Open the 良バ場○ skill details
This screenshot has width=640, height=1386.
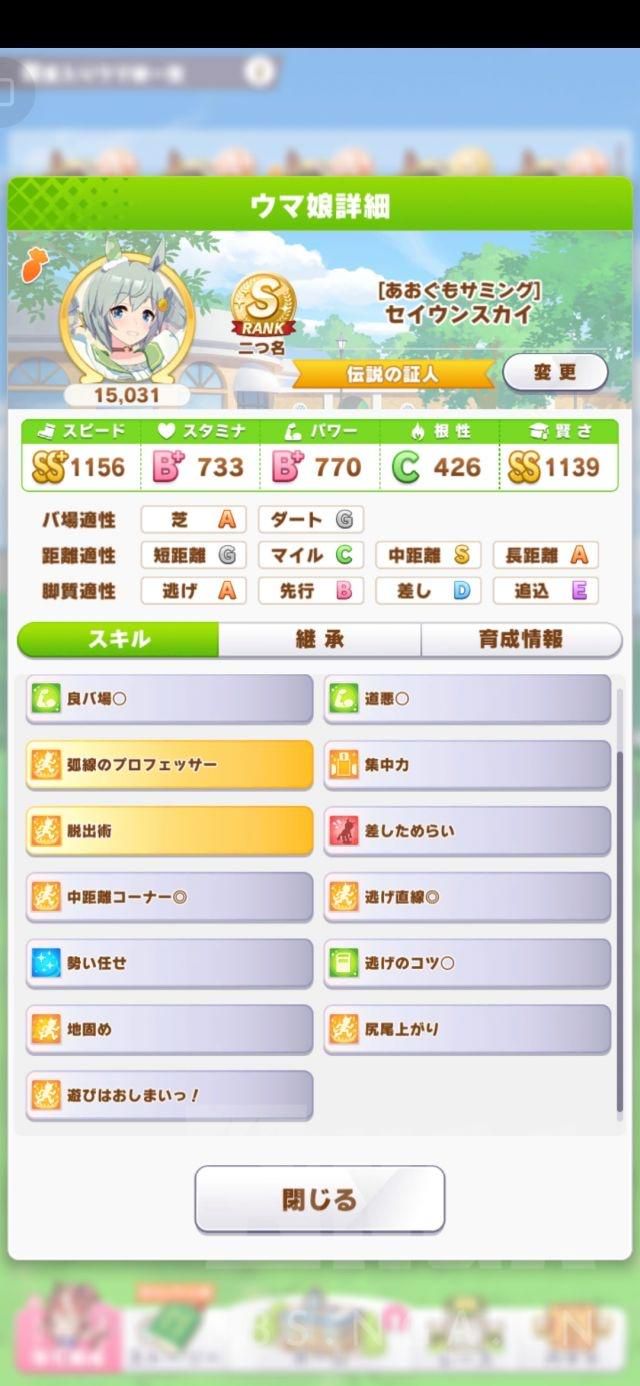(169, 699)
